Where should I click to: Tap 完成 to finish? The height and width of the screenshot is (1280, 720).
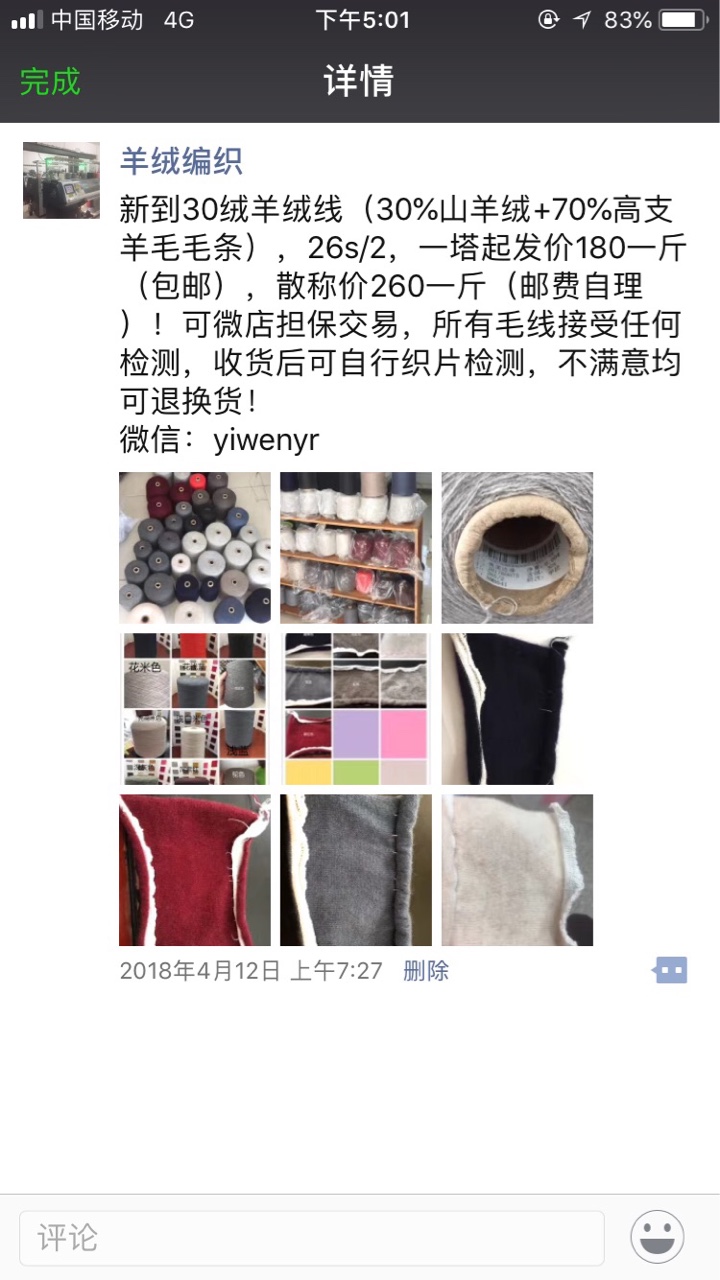pos(50,81)
